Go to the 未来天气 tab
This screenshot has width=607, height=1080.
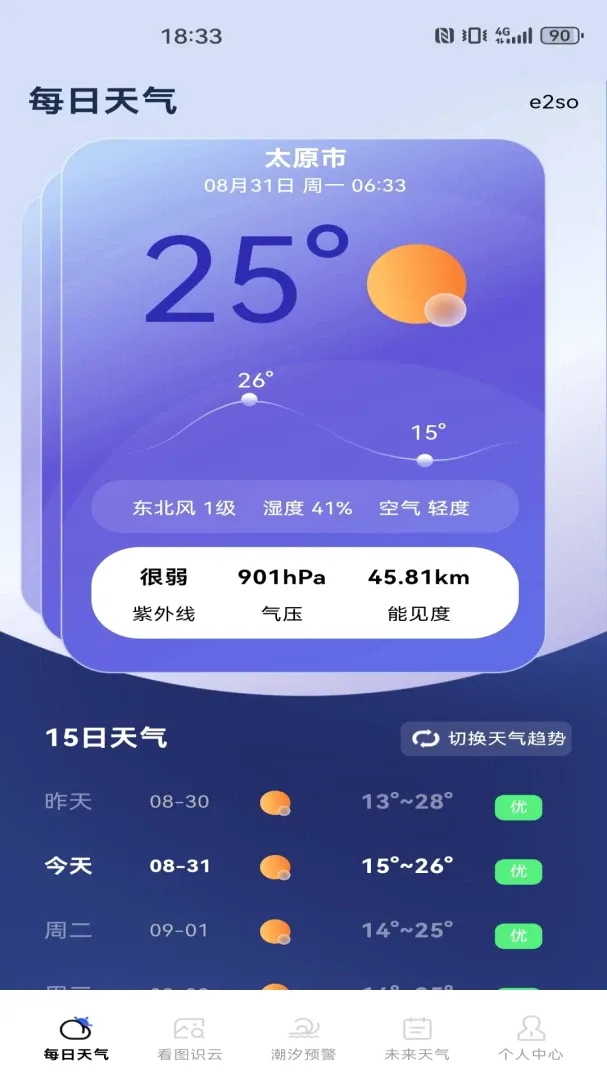[x=417, y=1039]
